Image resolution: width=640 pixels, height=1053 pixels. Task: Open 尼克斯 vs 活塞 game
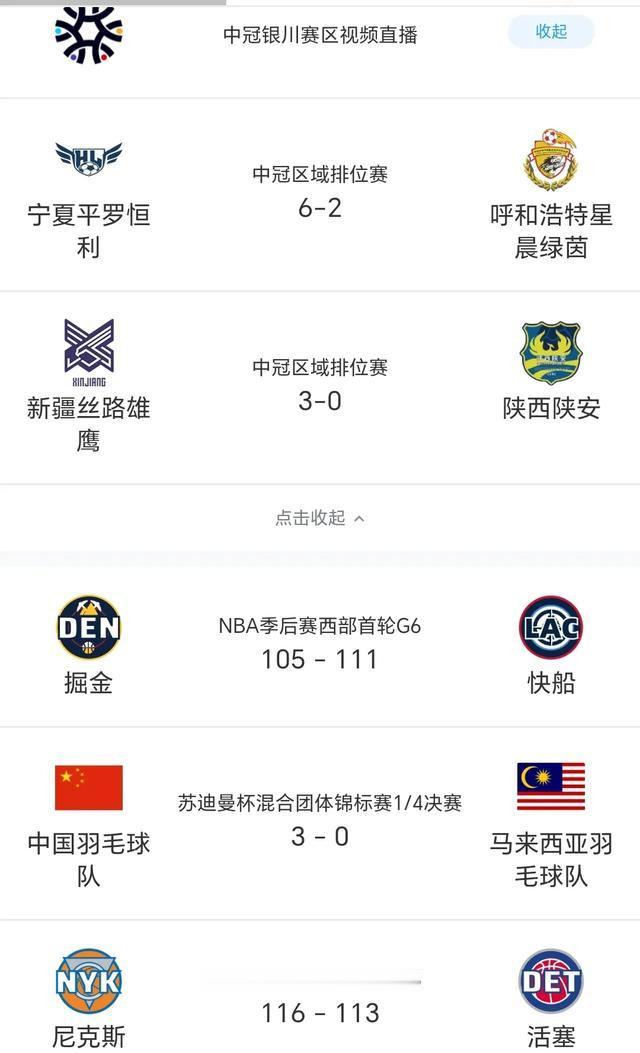320,987
